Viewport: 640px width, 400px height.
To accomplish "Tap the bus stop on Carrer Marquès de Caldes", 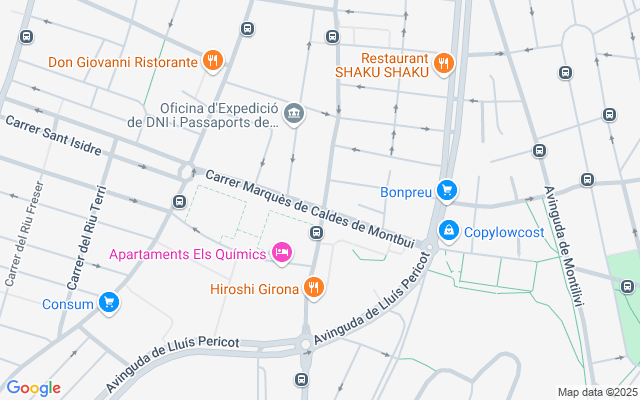I will tap(316, 233).
